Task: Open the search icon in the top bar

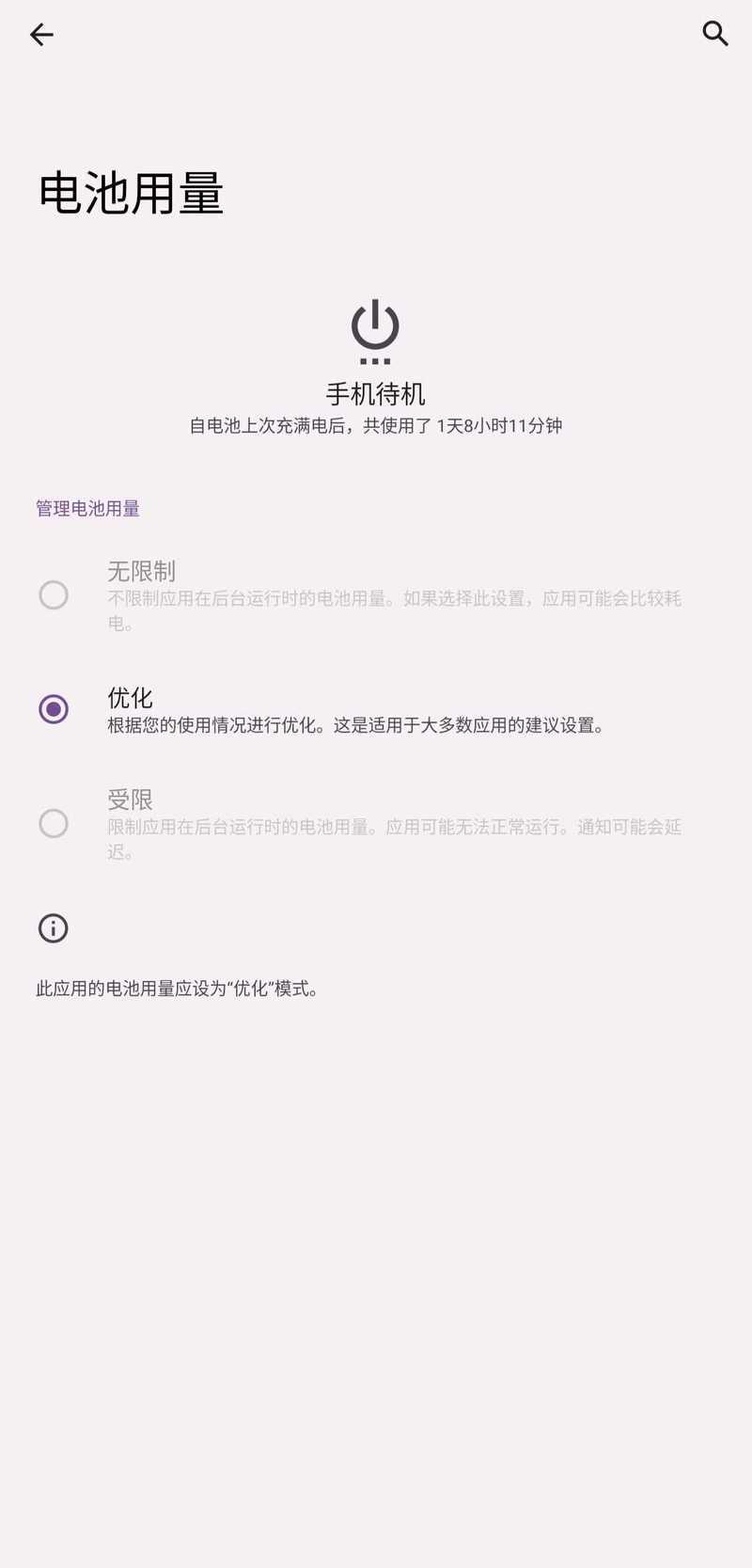Action: pyautogui.click(x=715, y=34)
